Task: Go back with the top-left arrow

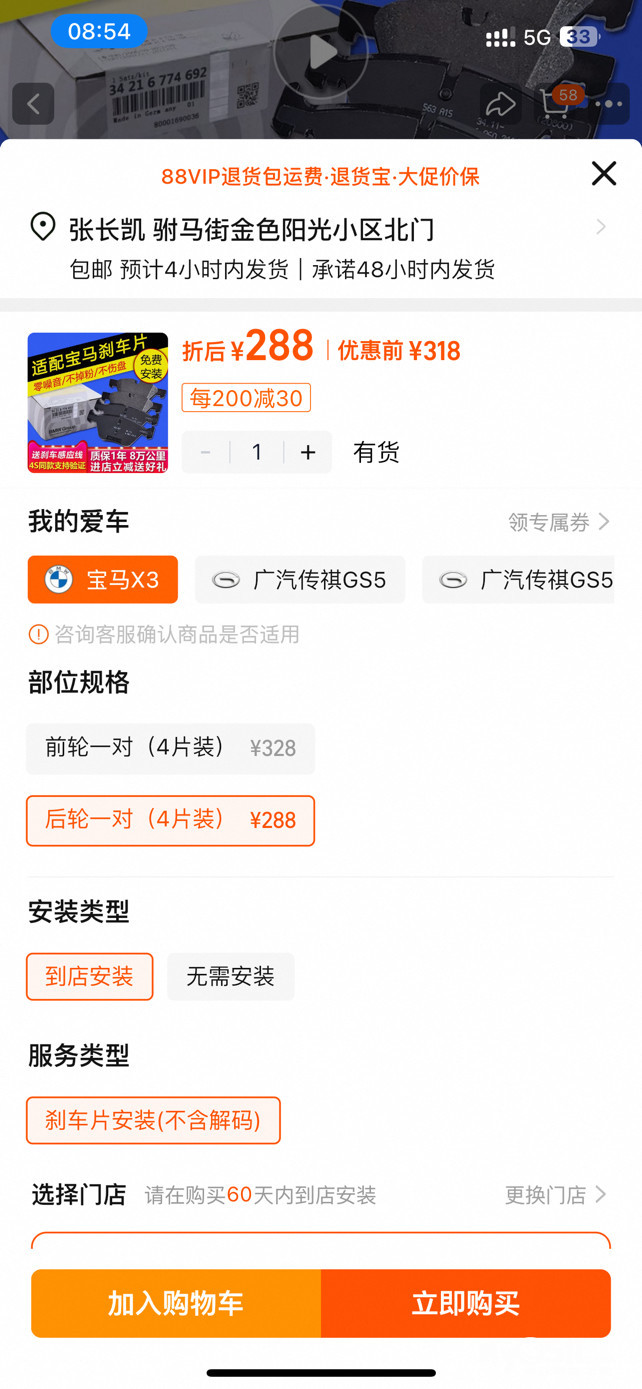Action: point(34,104)
